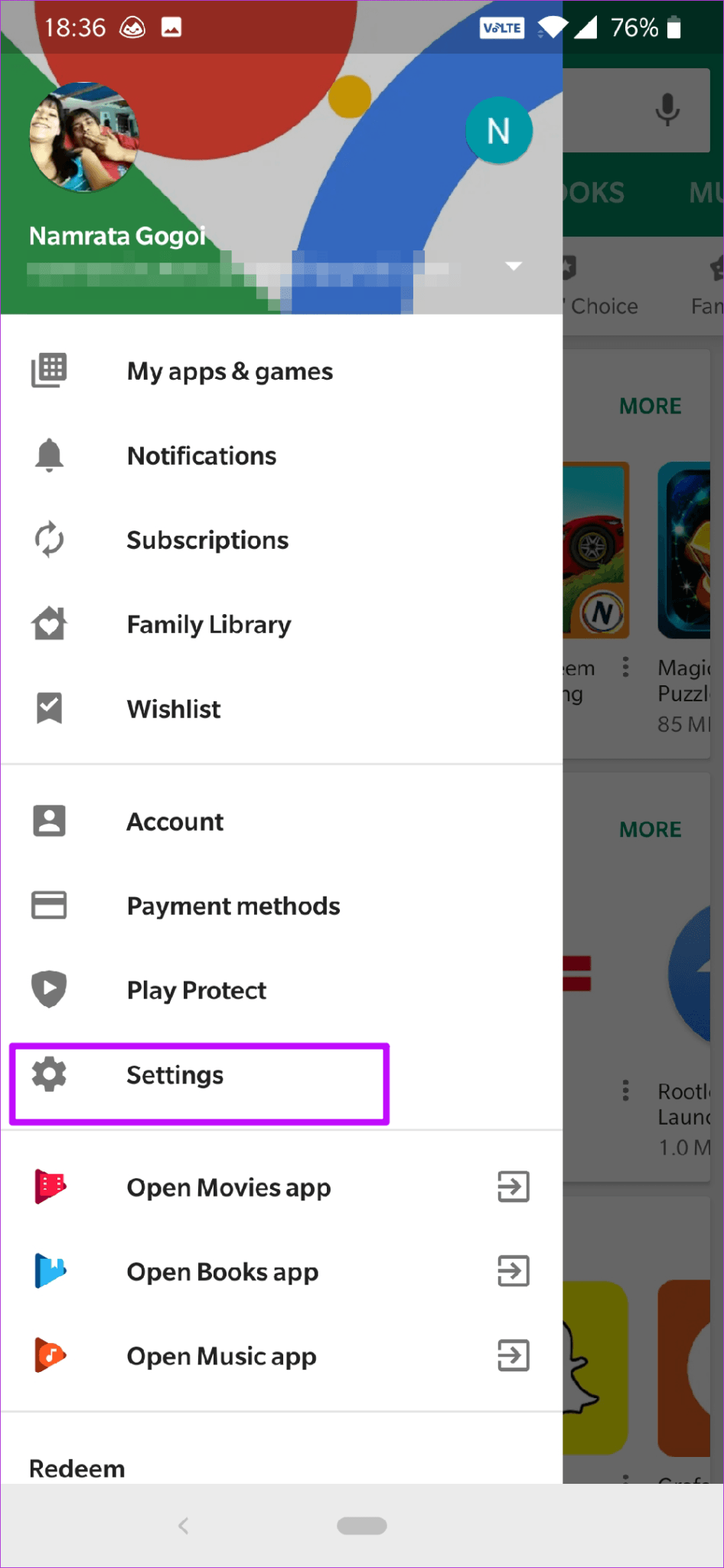Open Notifications from the drawer
724x1568 pixels.
click(x=201, y=456)
